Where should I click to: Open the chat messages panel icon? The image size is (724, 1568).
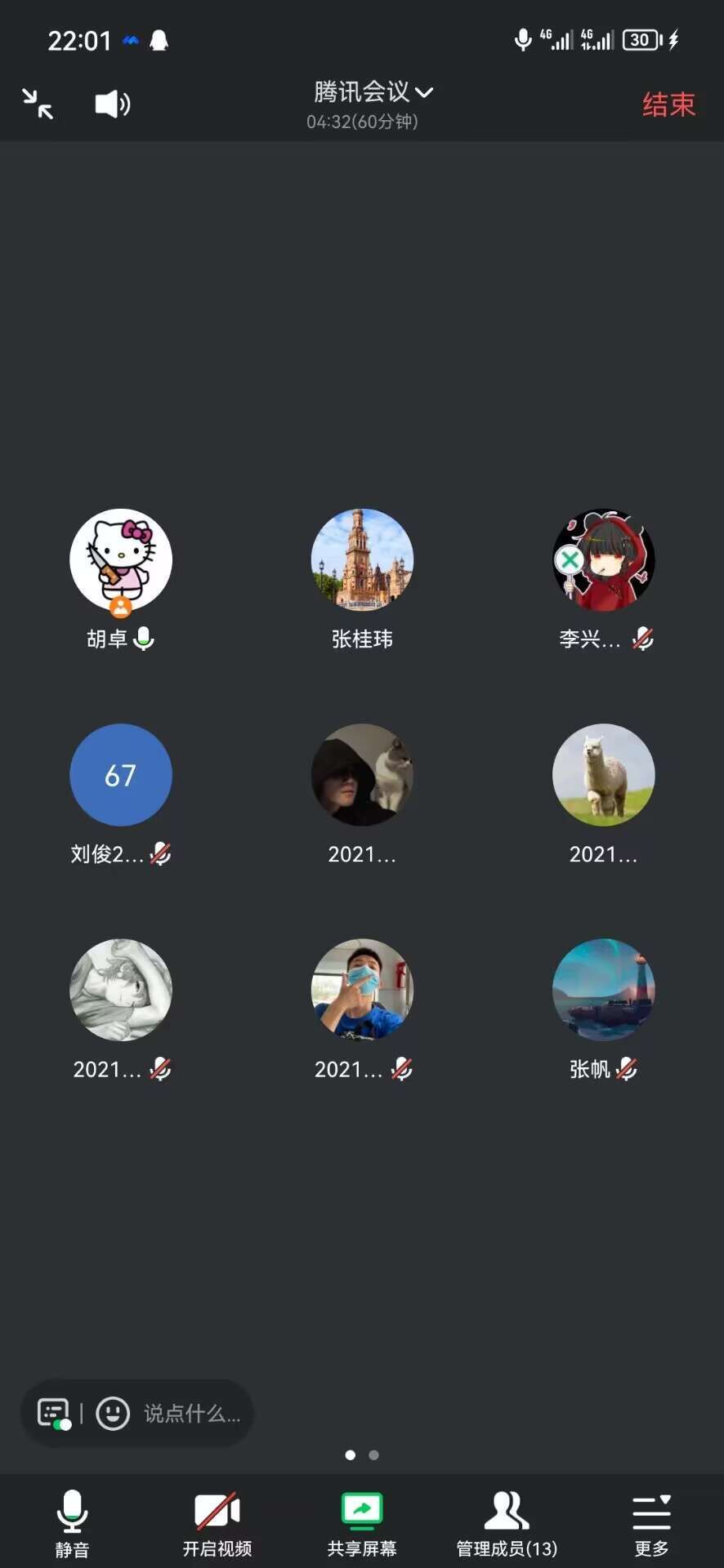pos(54,1413)
